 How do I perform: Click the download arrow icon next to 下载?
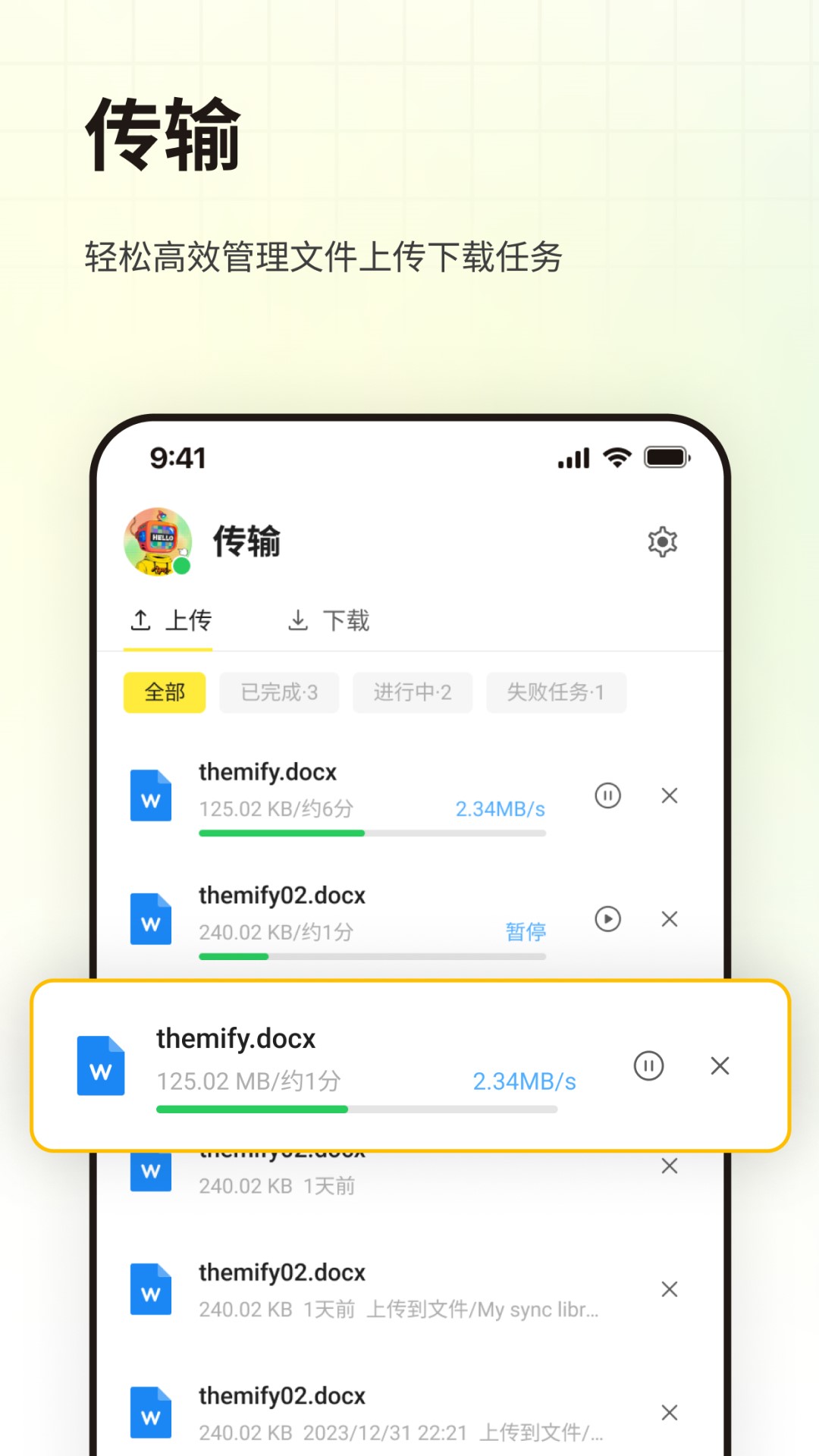coord(299,620)
